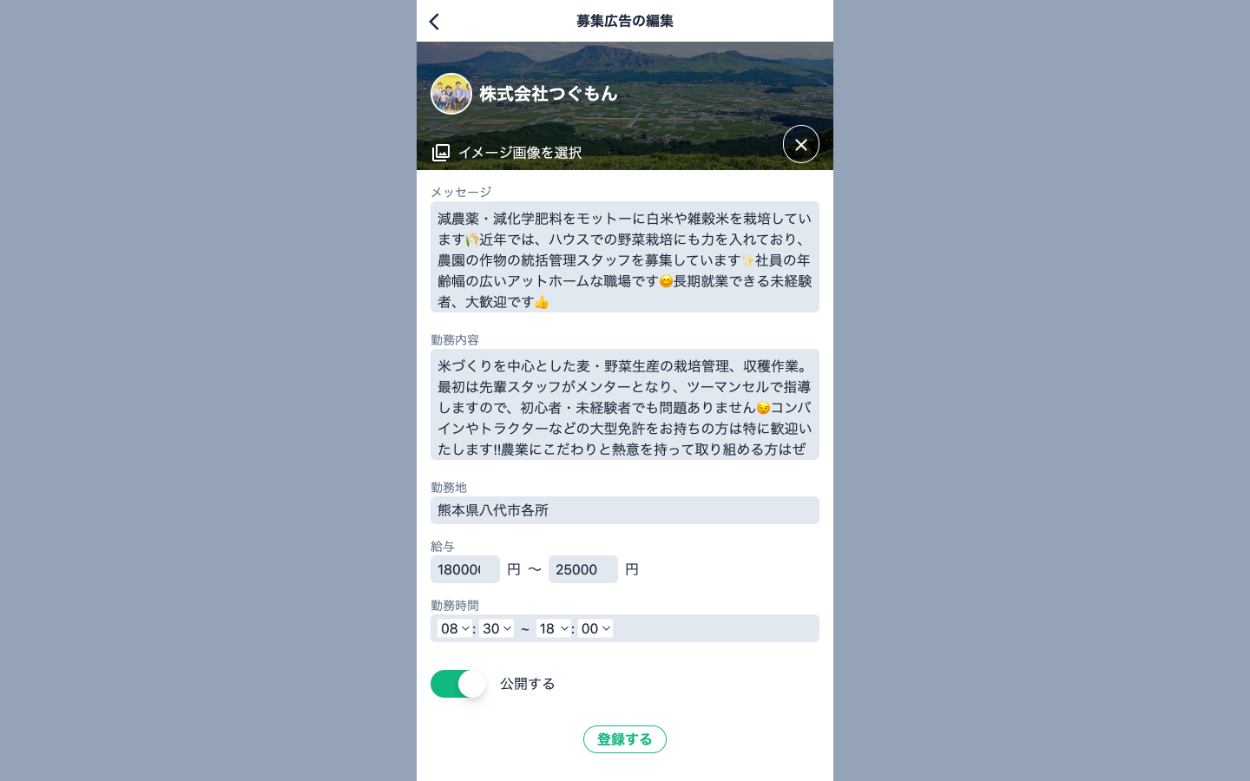Open the end hour dropdown 18

(553, 628)
